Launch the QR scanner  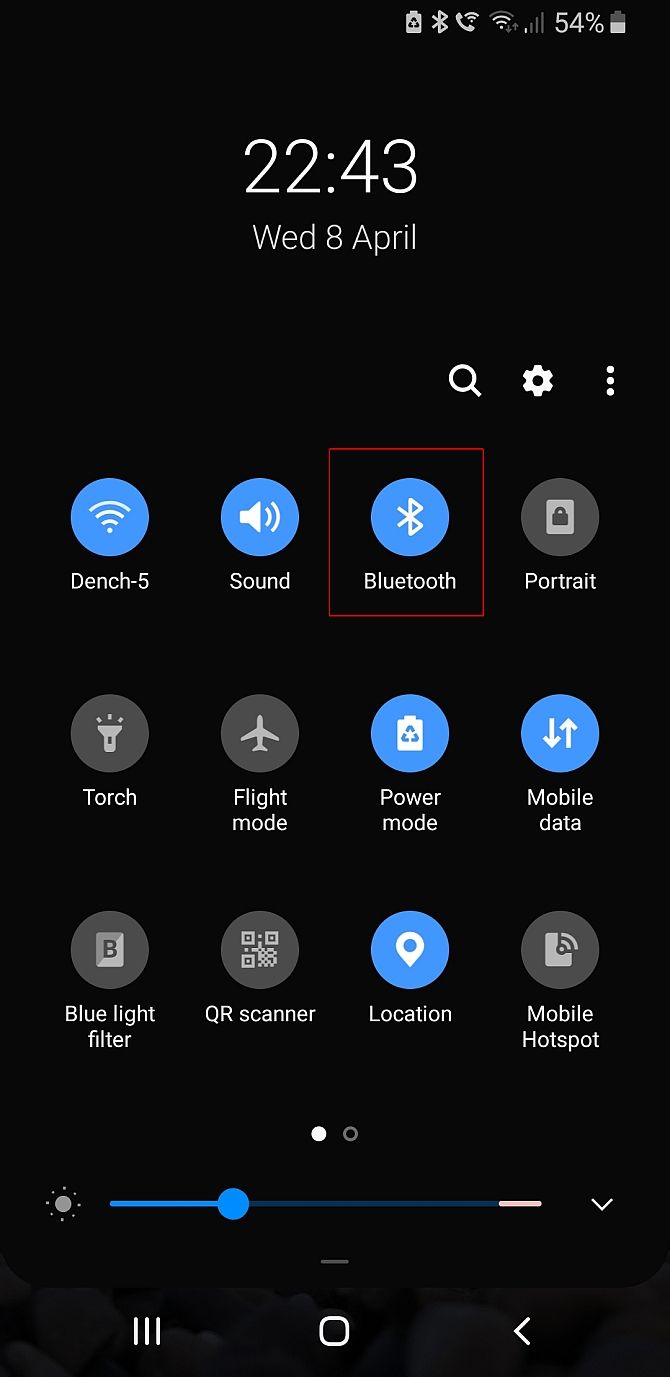coord(260,950)
